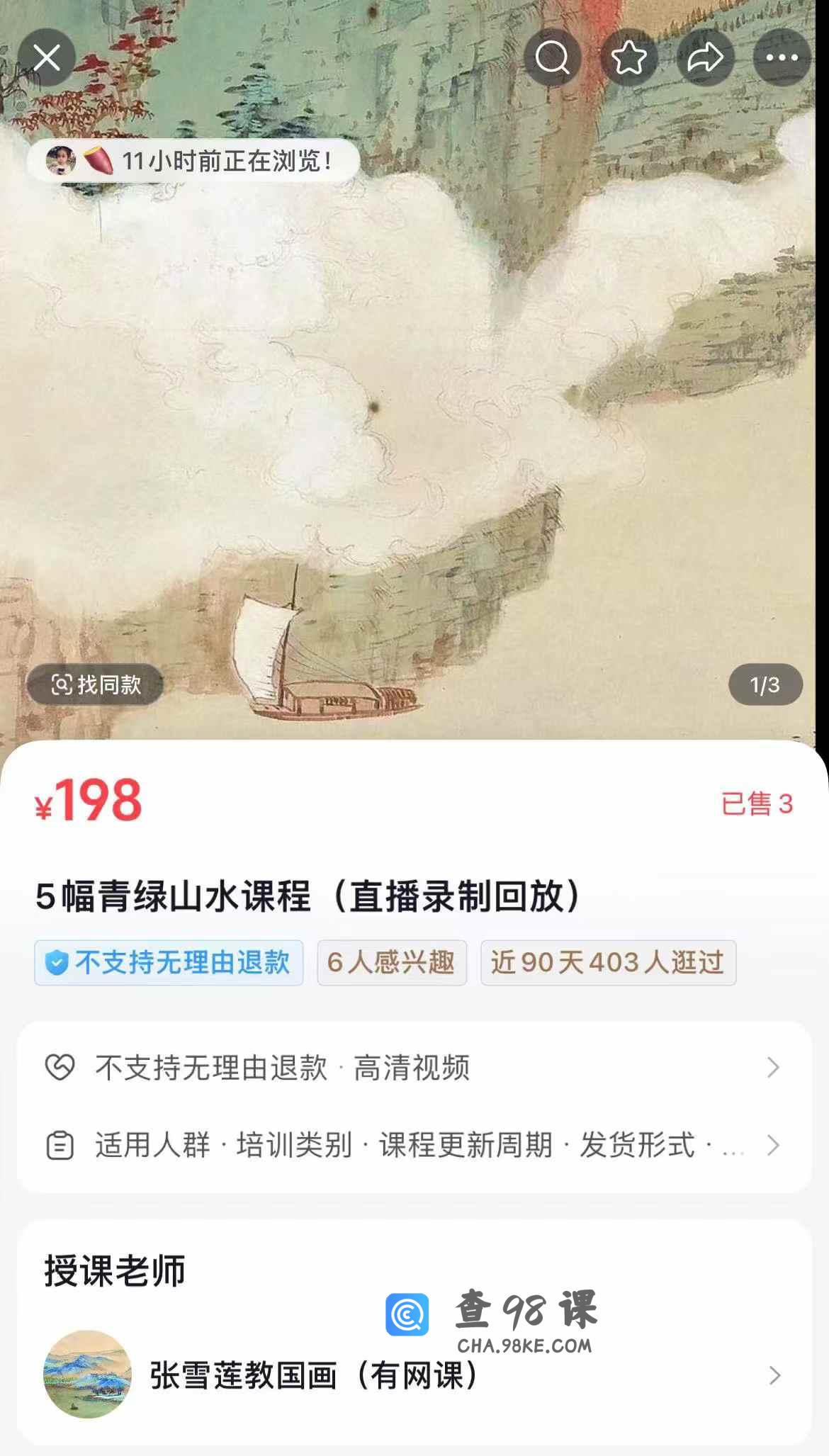Open teacher 张雪莲教国画 profile
This screenshot has width=829, height=1456.
click(x=414, y=1375)
